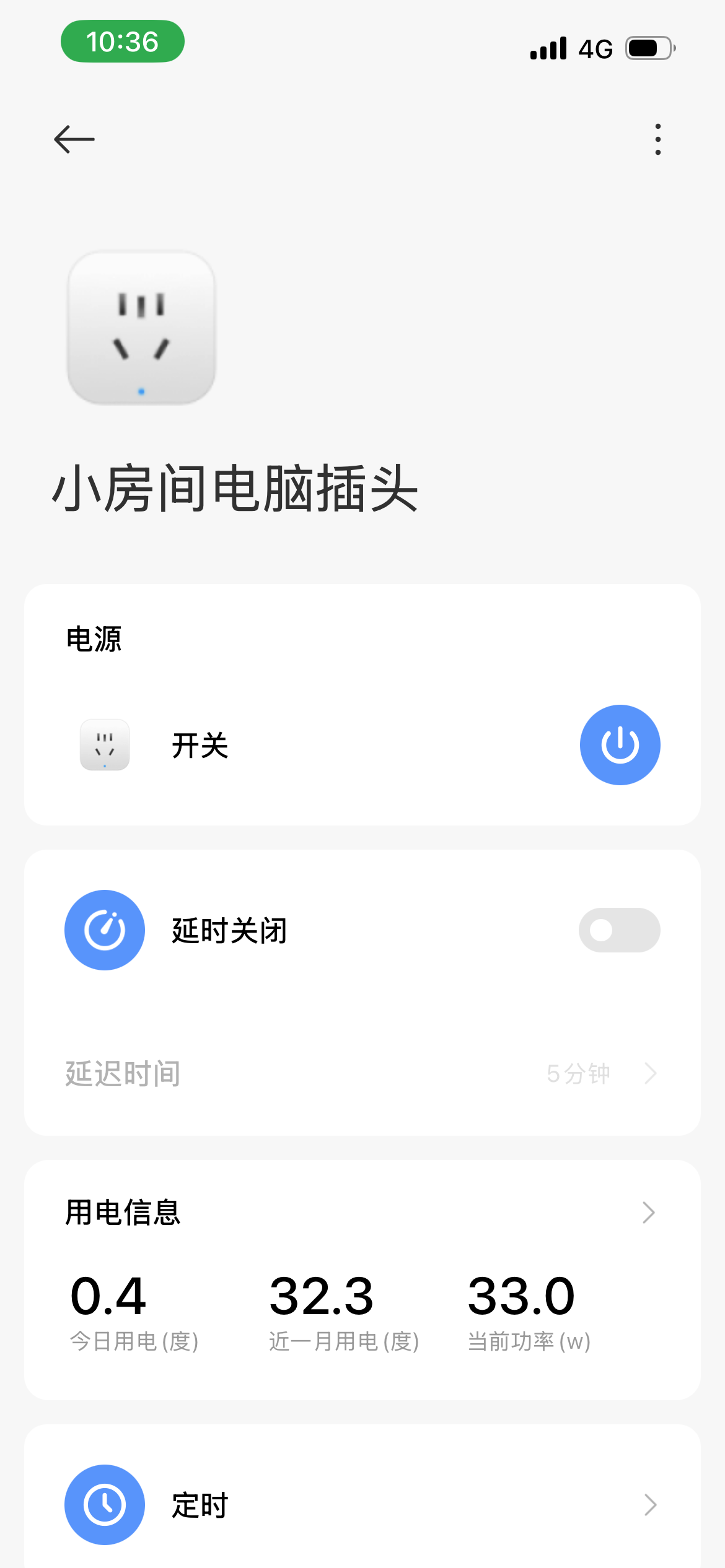Tap the 10:36 time pill

122,42
